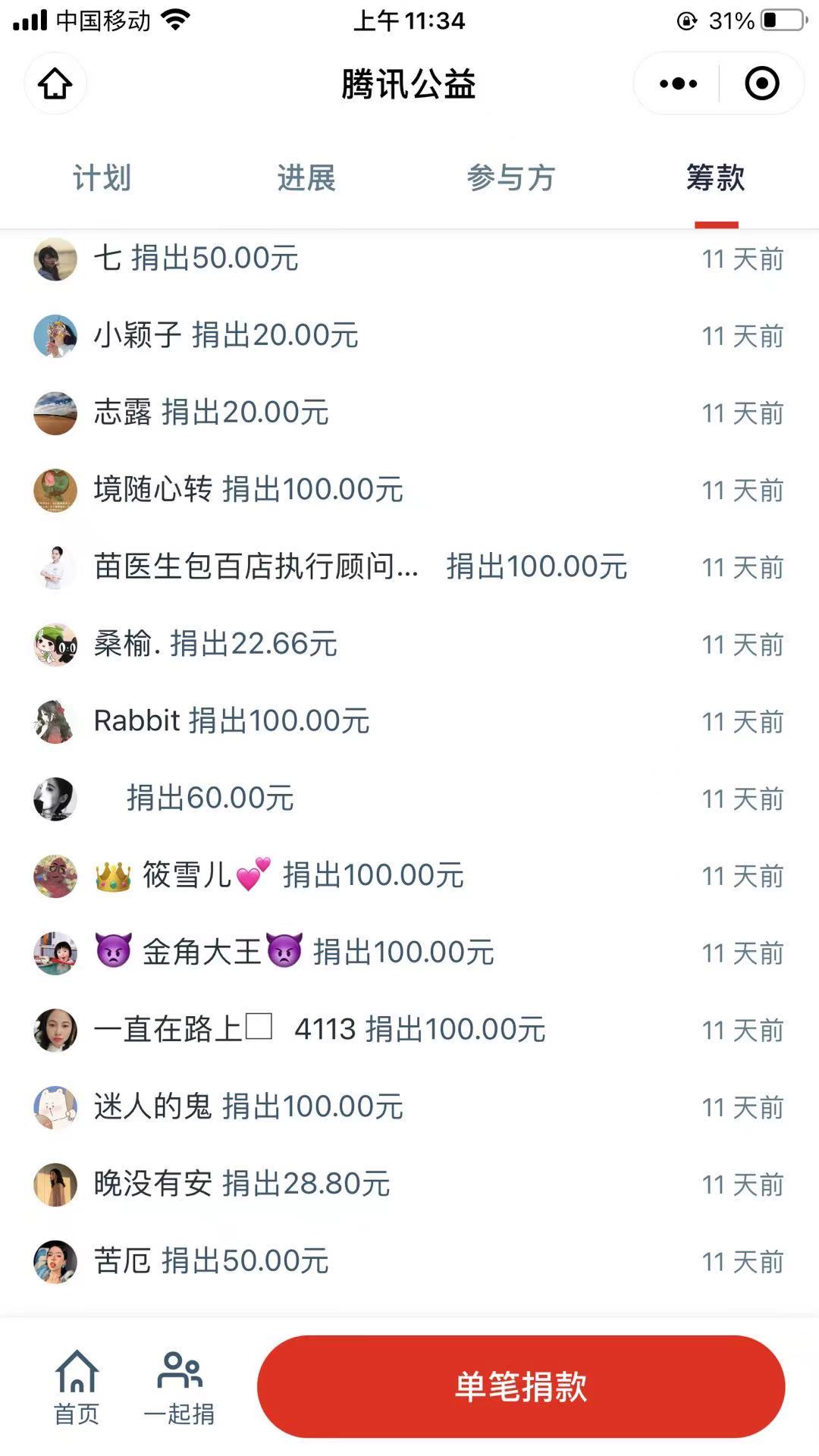The image size is (819, 1456).
Task: Switch to the 计划 tab
Action: [x=102, y=178]
